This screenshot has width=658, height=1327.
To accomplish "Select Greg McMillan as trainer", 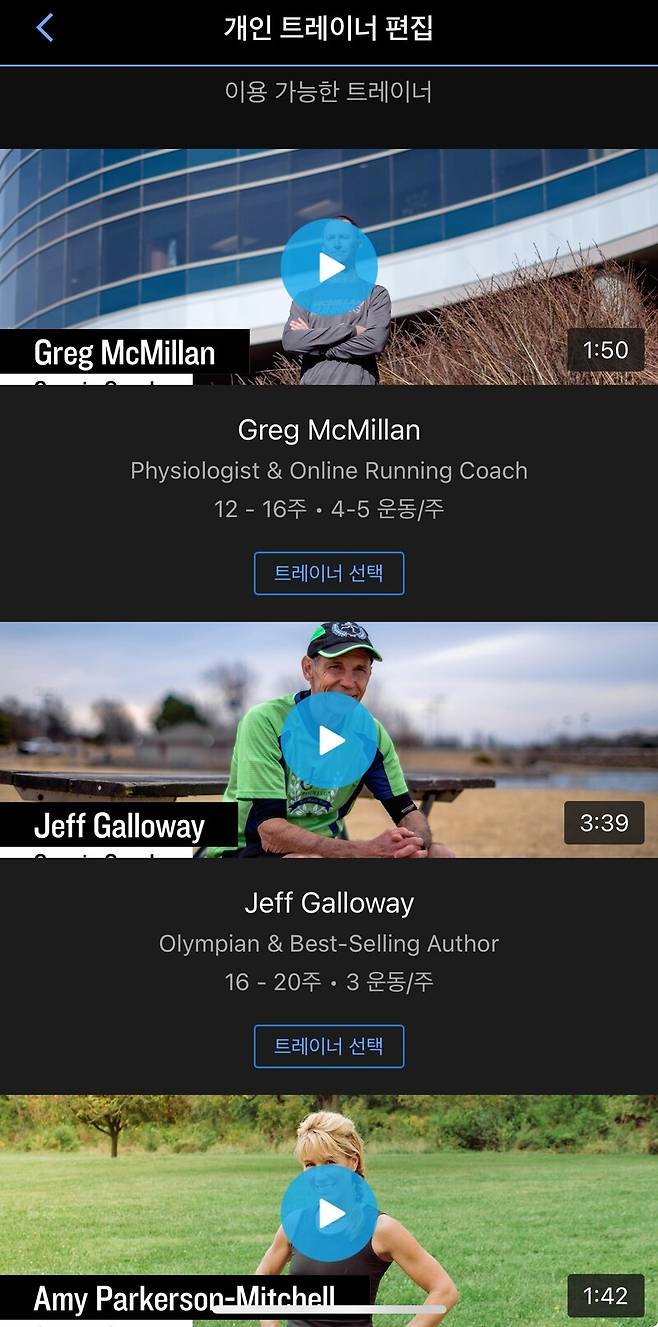I will (x=329, y=574).
